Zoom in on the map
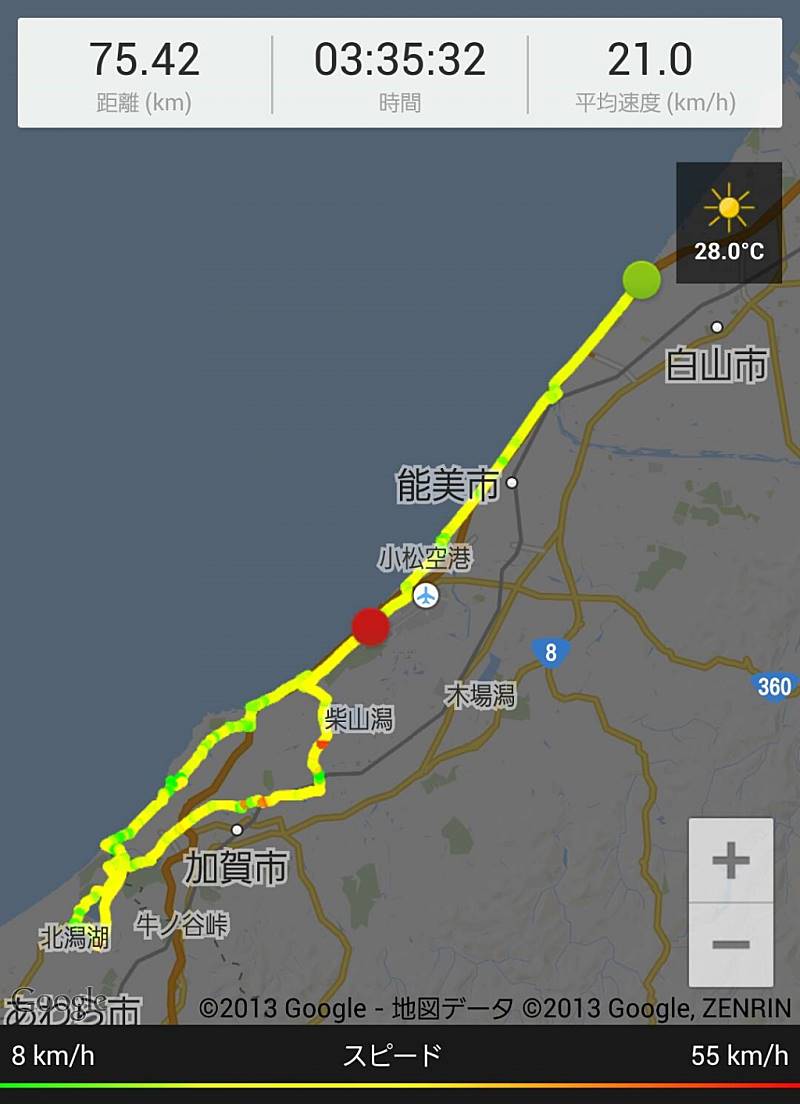Screen dimensions: 800x1104 [730, 860]
